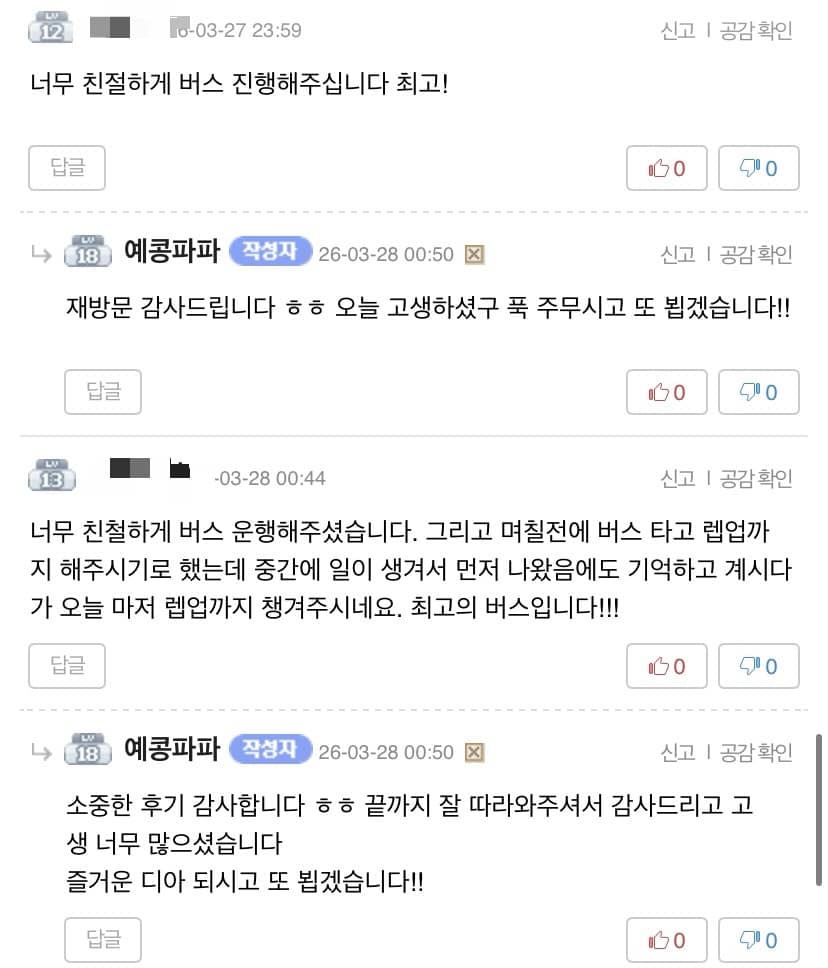Downvote the '최고의 버스입니다' comment
Image resolution: width=828 pixels, height=968 pixels.
[758, 666]
